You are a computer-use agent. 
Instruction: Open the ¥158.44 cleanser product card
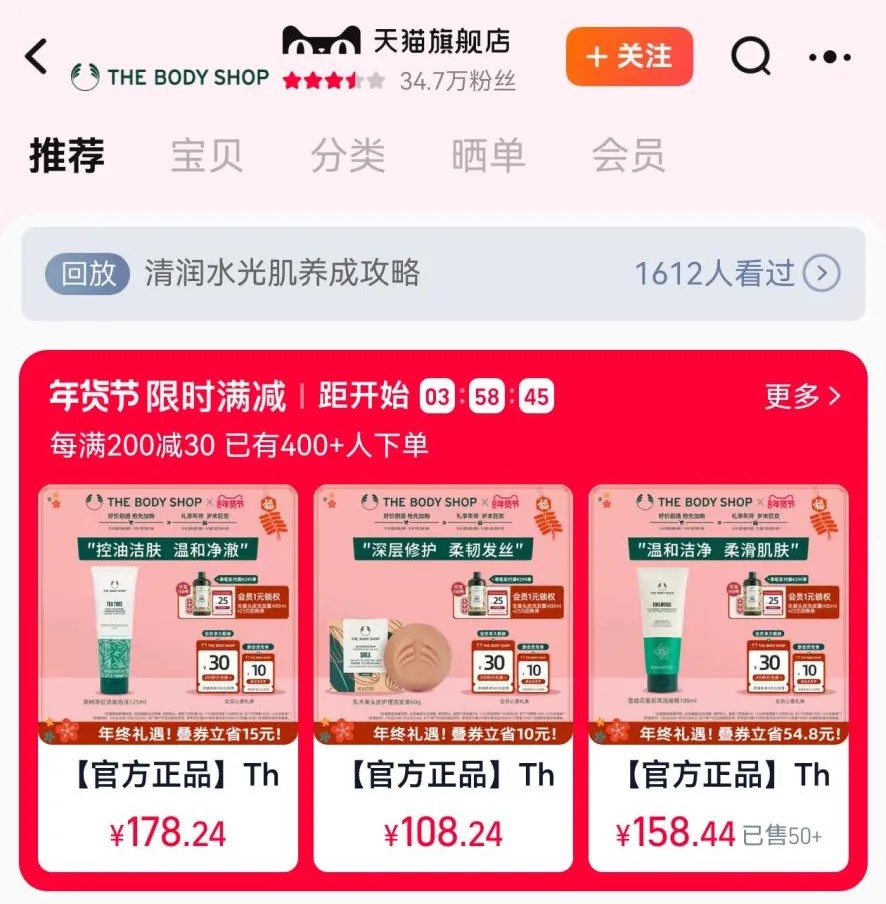[718, 678]
